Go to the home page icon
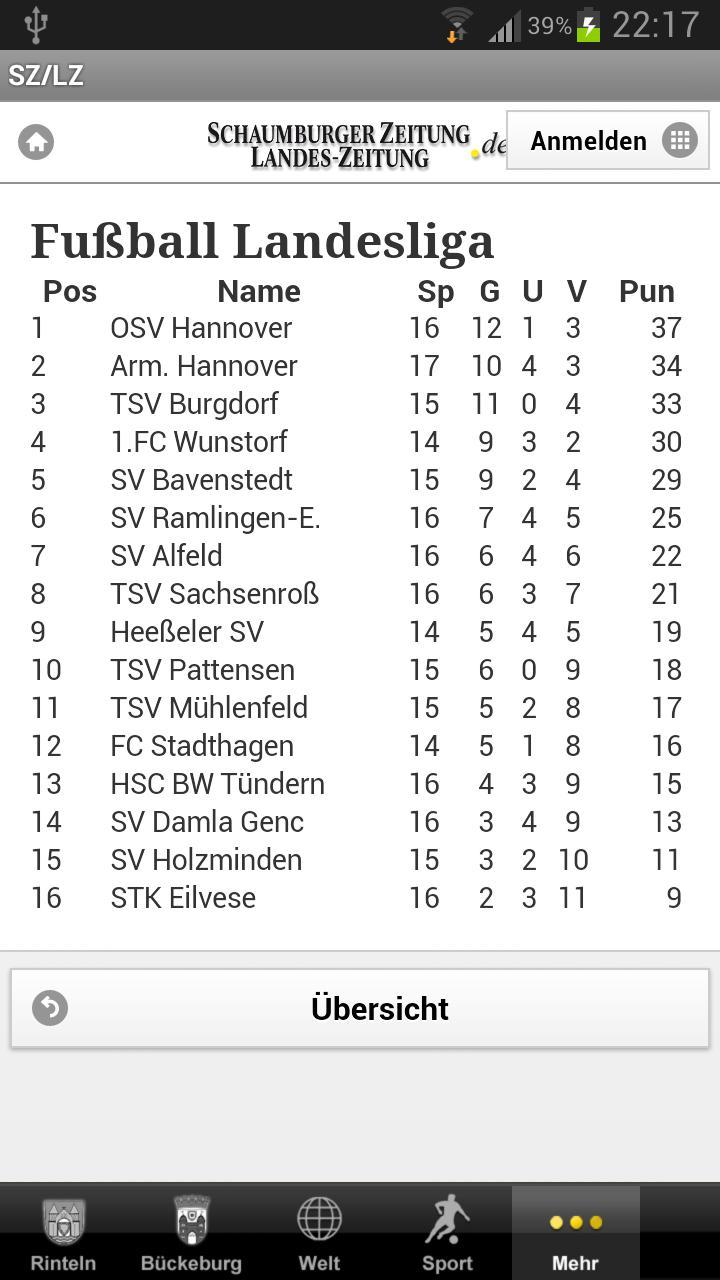720x1280 pixels. (36, 142)
